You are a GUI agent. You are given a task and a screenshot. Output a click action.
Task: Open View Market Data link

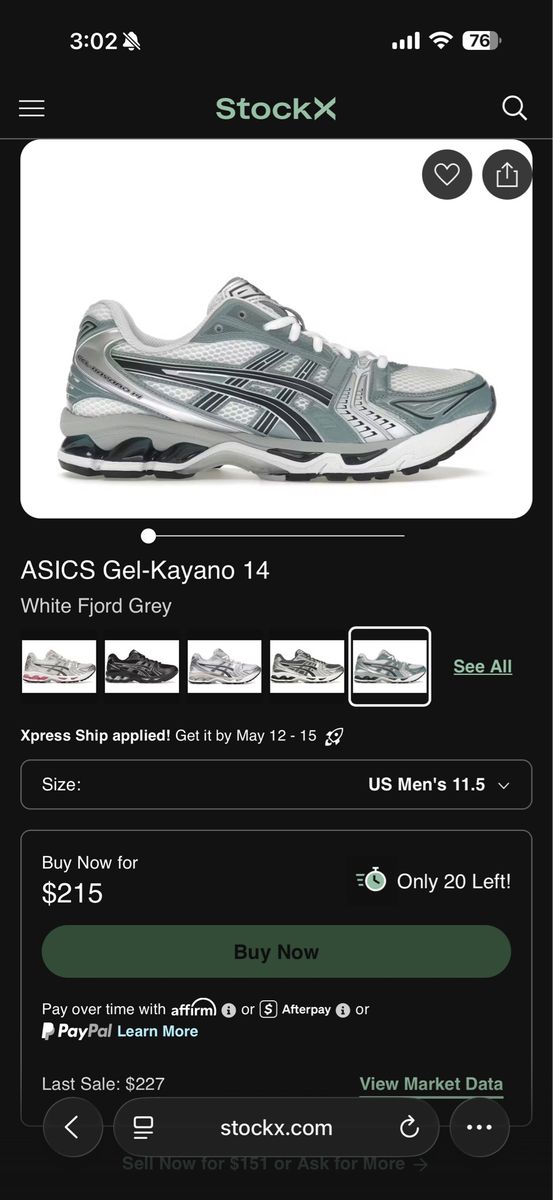click(431, 1084)
